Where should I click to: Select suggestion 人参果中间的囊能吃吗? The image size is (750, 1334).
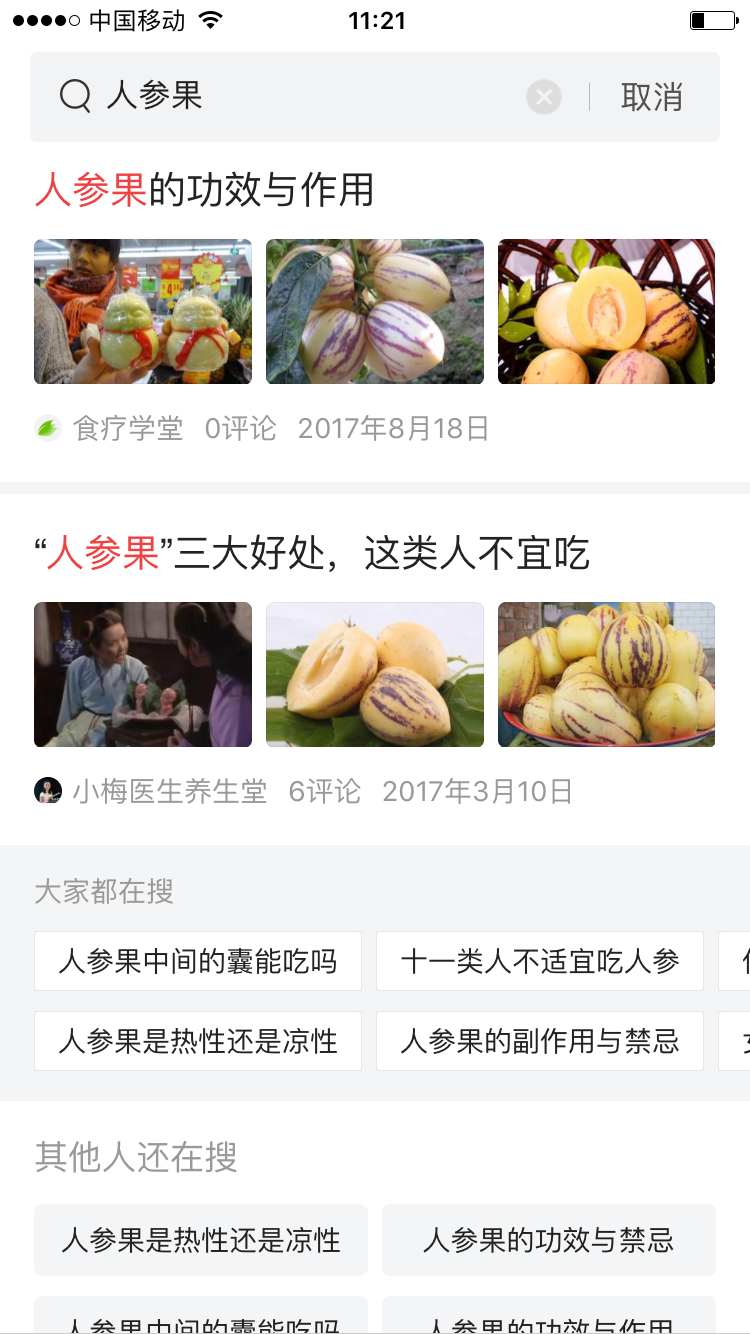pos(197,961)
